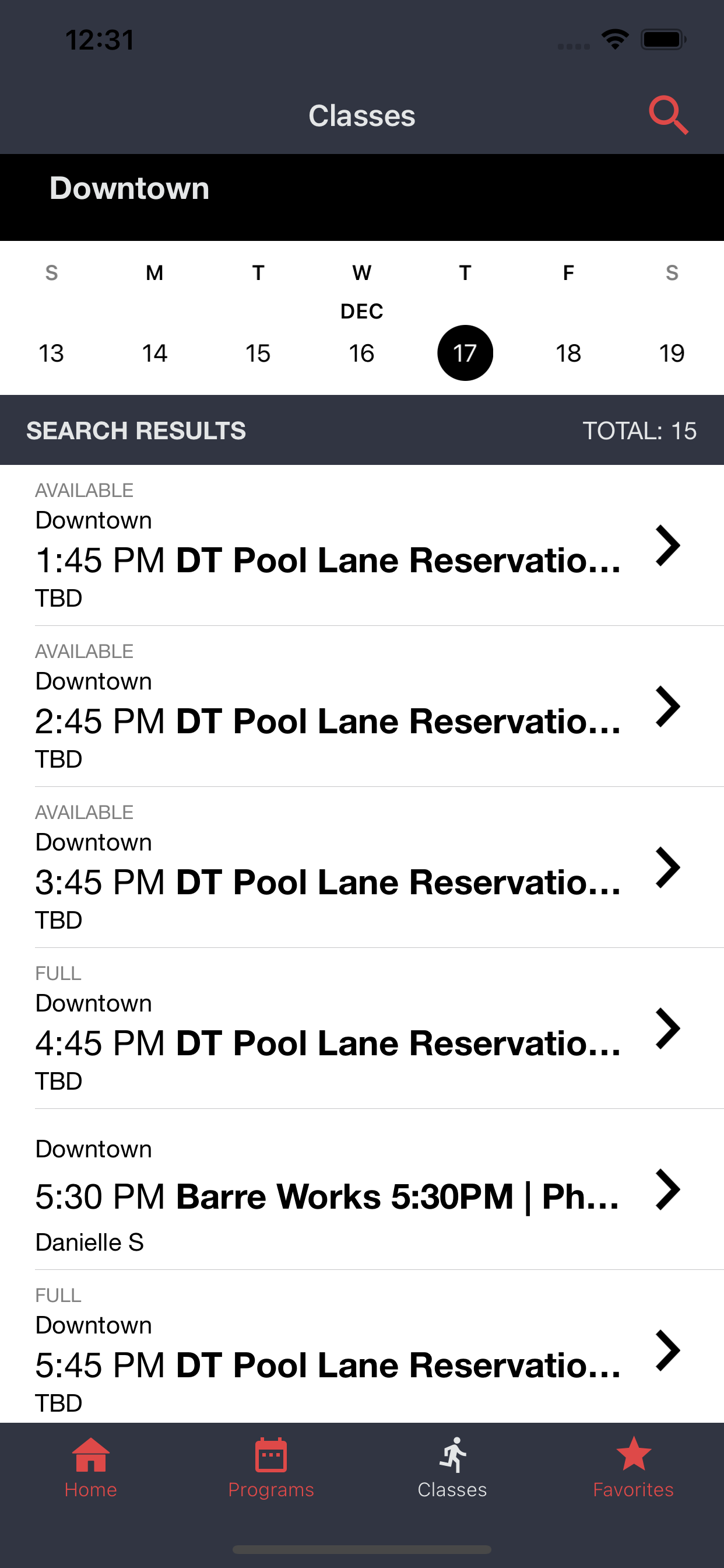Choose Wednesday Dec 16

click(362, 353)
